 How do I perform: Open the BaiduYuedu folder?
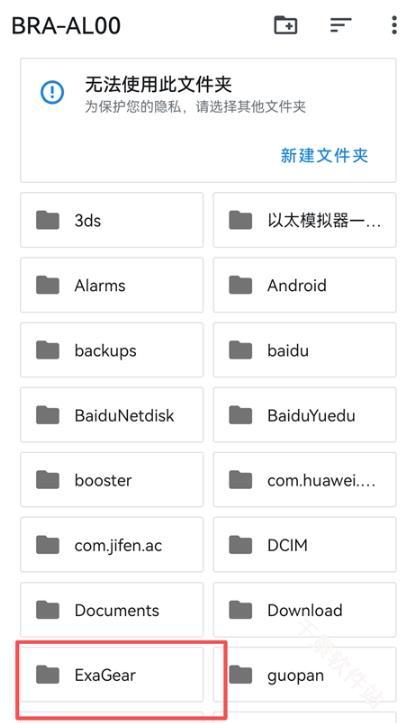pyautogui.click(x=304, y=415)
